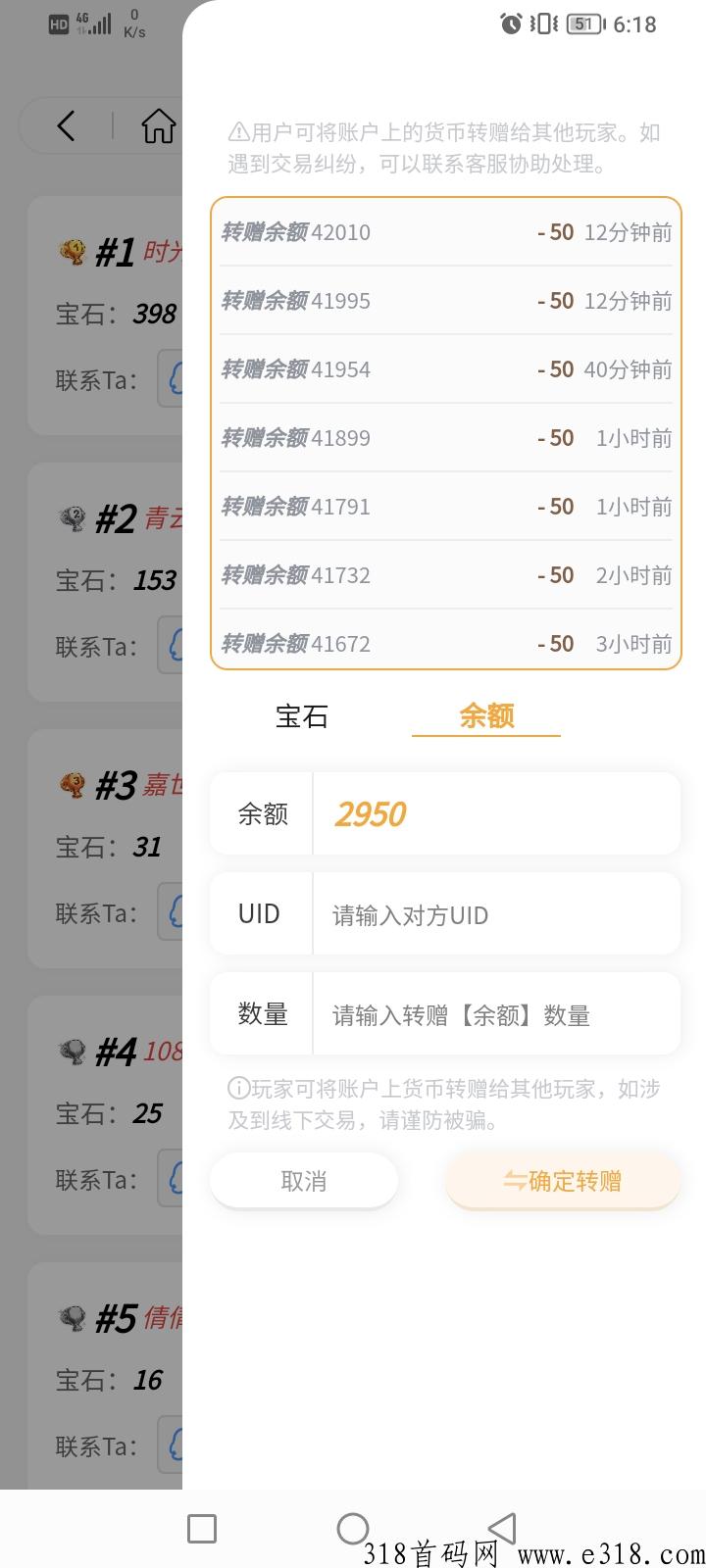Go back with the system back triangle
This screenshot has width=706, height=1568.
[502, 1528]
